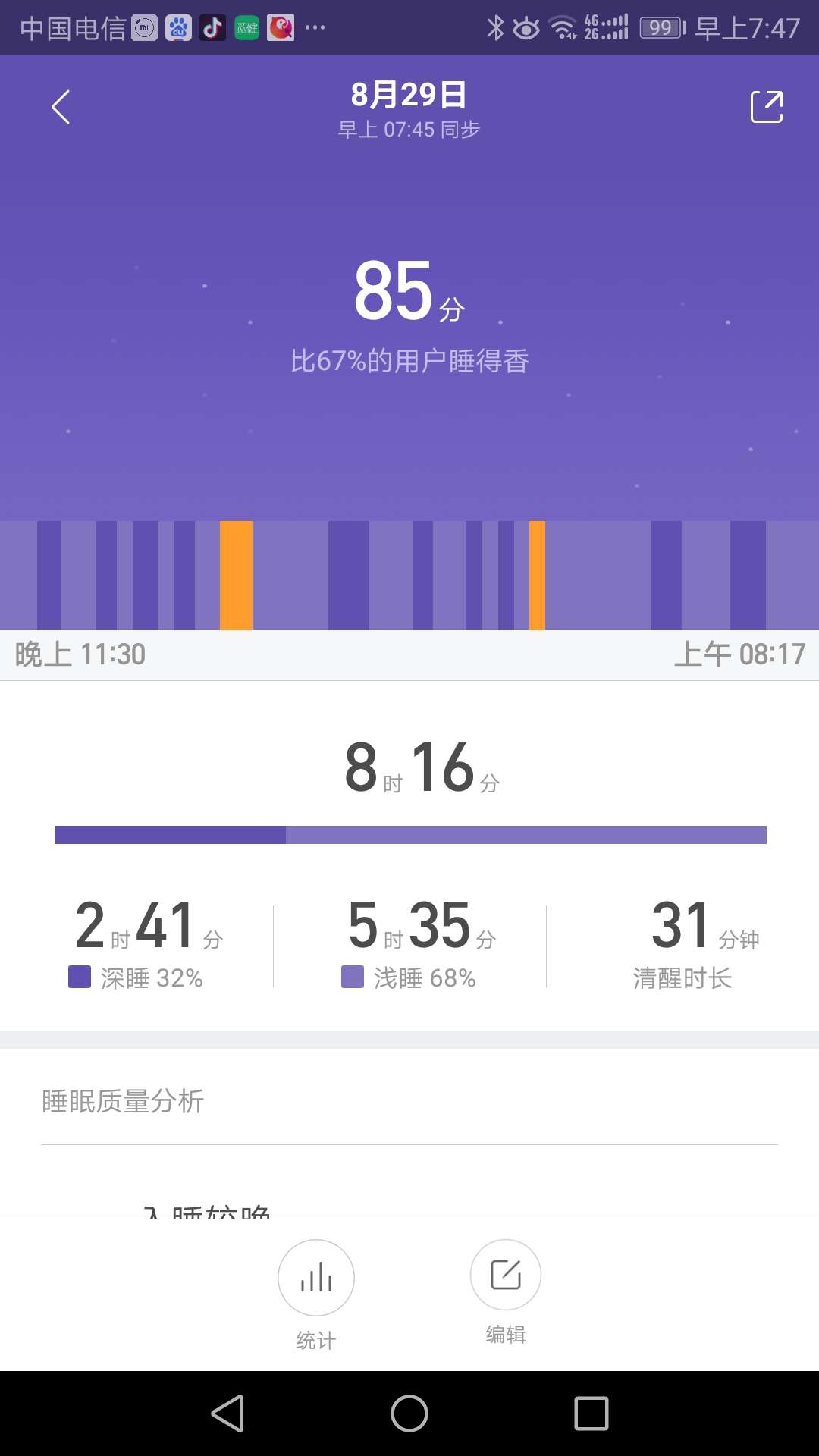Select the purple 深睡 legend square
819x1456 pixels.
[x=80, y=977]
